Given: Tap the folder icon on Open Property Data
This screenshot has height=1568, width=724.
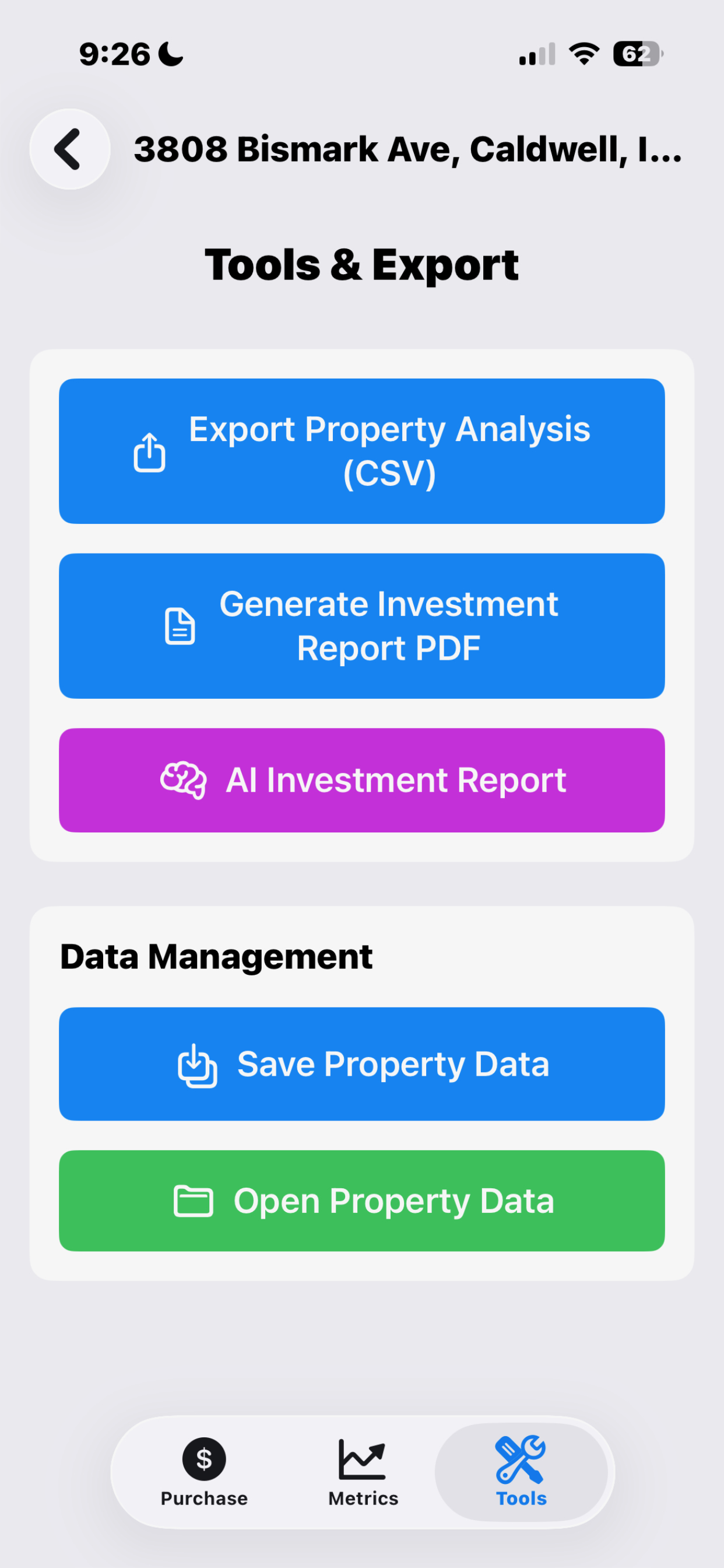Looking at the screenshot, I should pos(194,1199).
